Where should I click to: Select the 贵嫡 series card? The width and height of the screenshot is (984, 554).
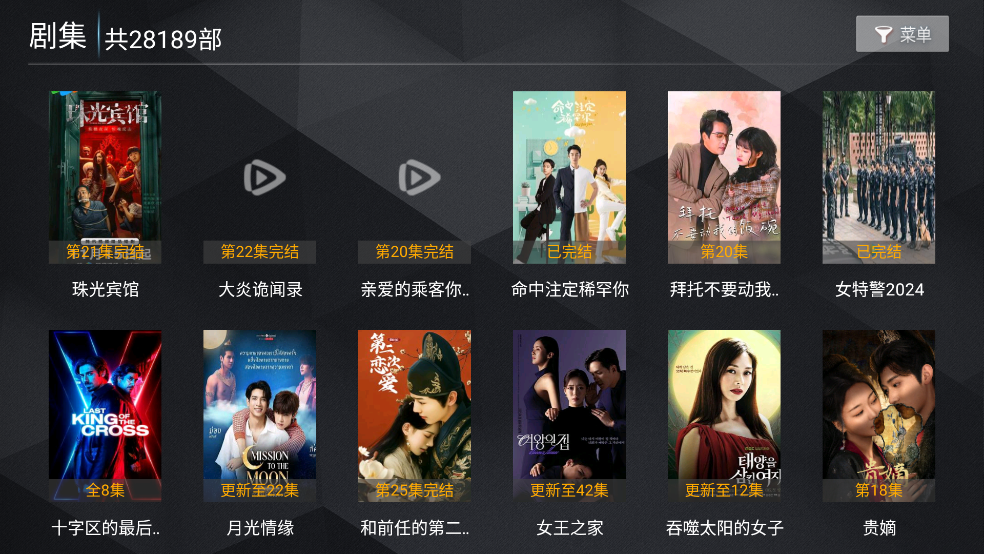pos(879,416)
